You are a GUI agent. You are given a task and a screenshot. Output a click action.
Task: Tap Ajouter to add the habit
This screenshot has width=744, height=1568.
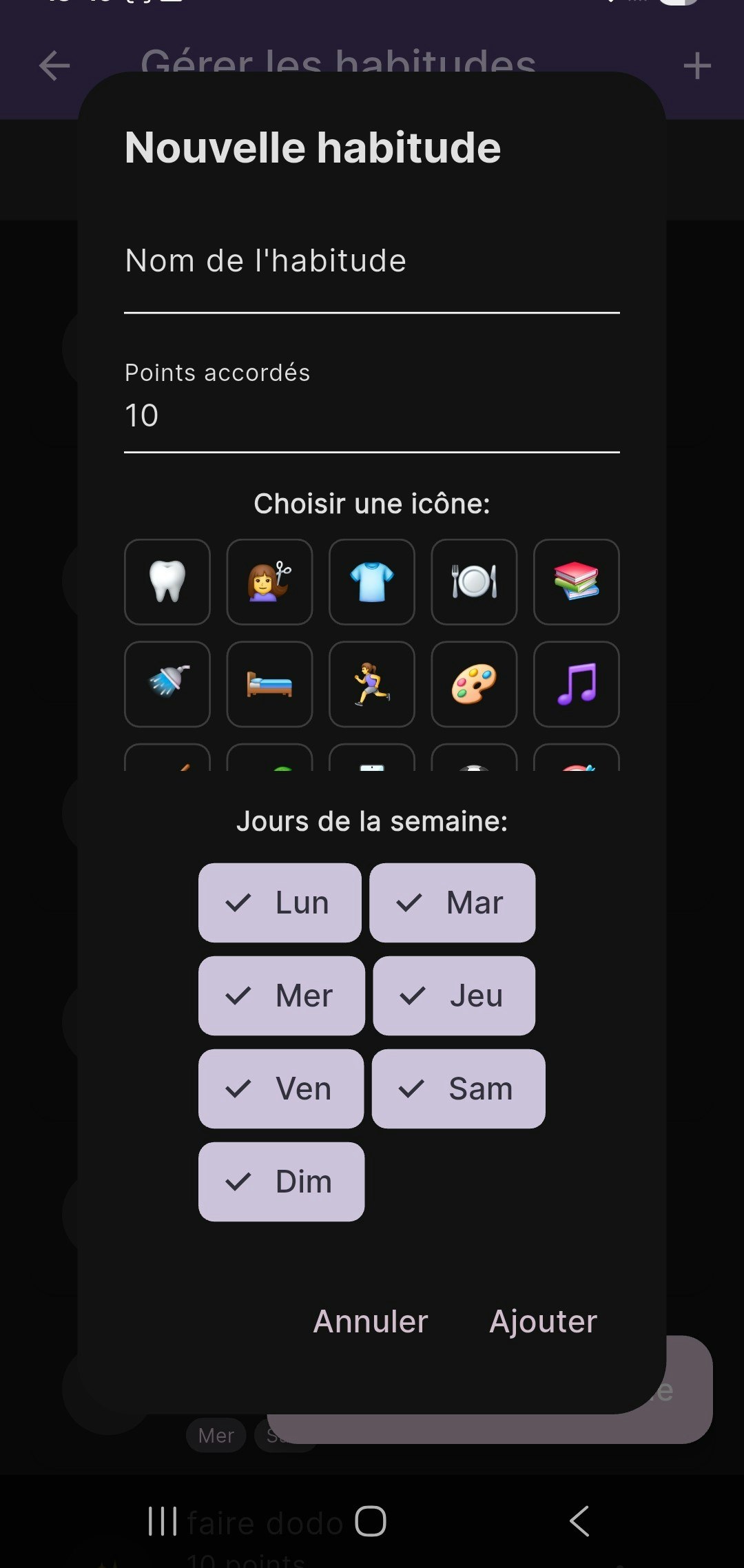point(544,1321)
